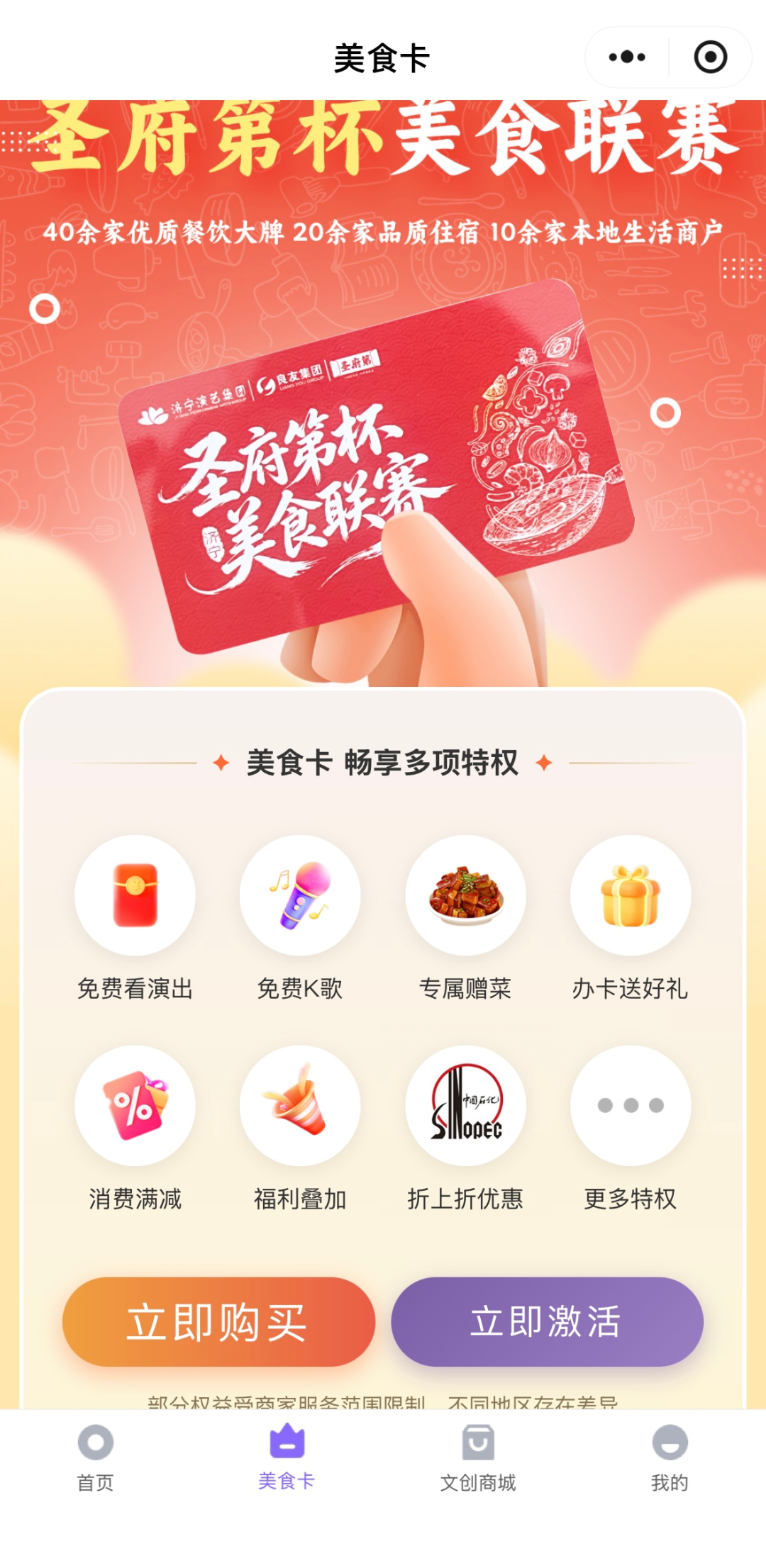This screenshot has height=1568, width=766.
Task: Open the mini program's three-dot menu
Action: [x=627, y=57]
